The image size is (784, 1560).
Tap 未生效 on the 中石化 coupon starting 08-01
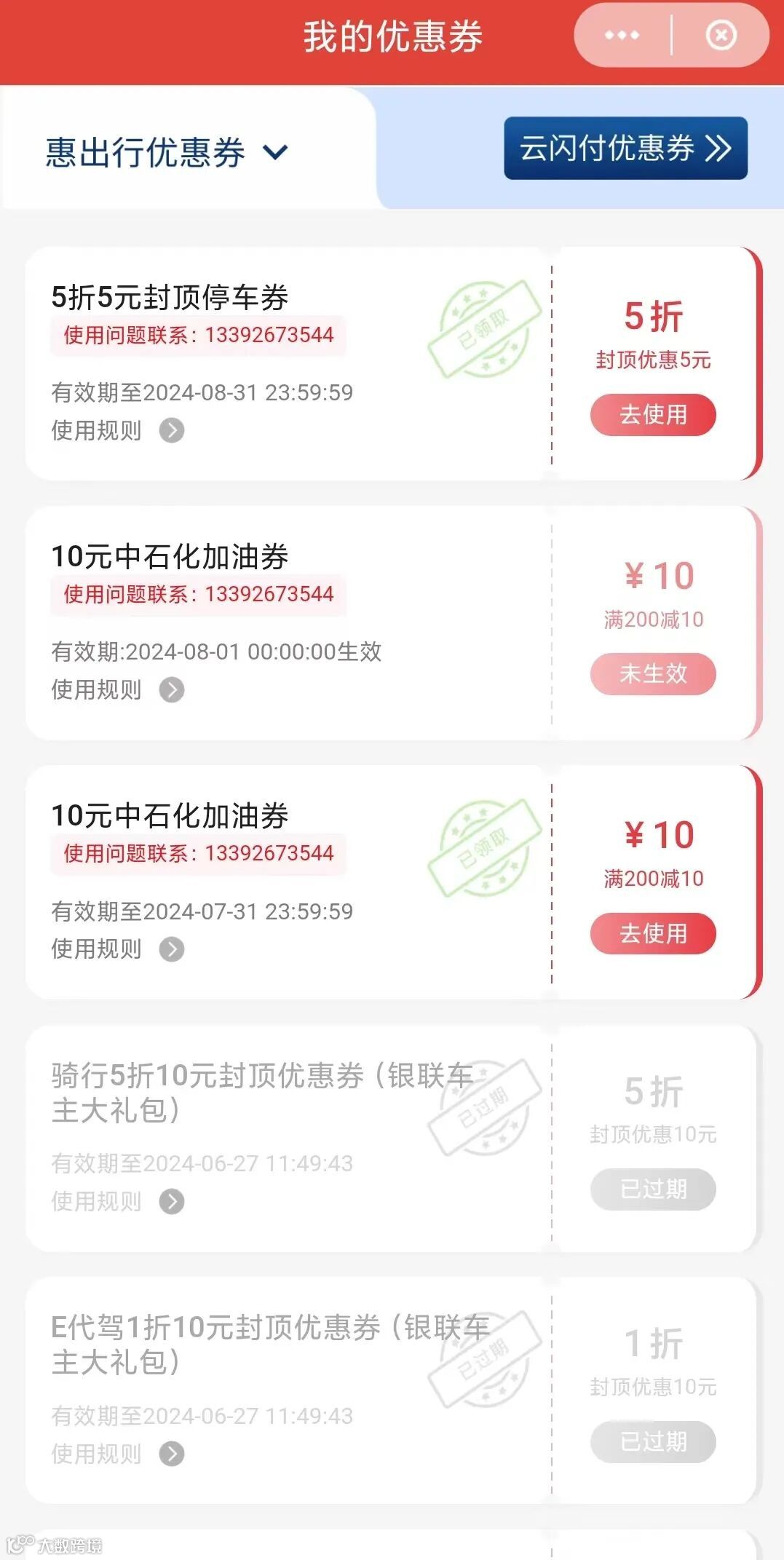click(x=653, y=674)
